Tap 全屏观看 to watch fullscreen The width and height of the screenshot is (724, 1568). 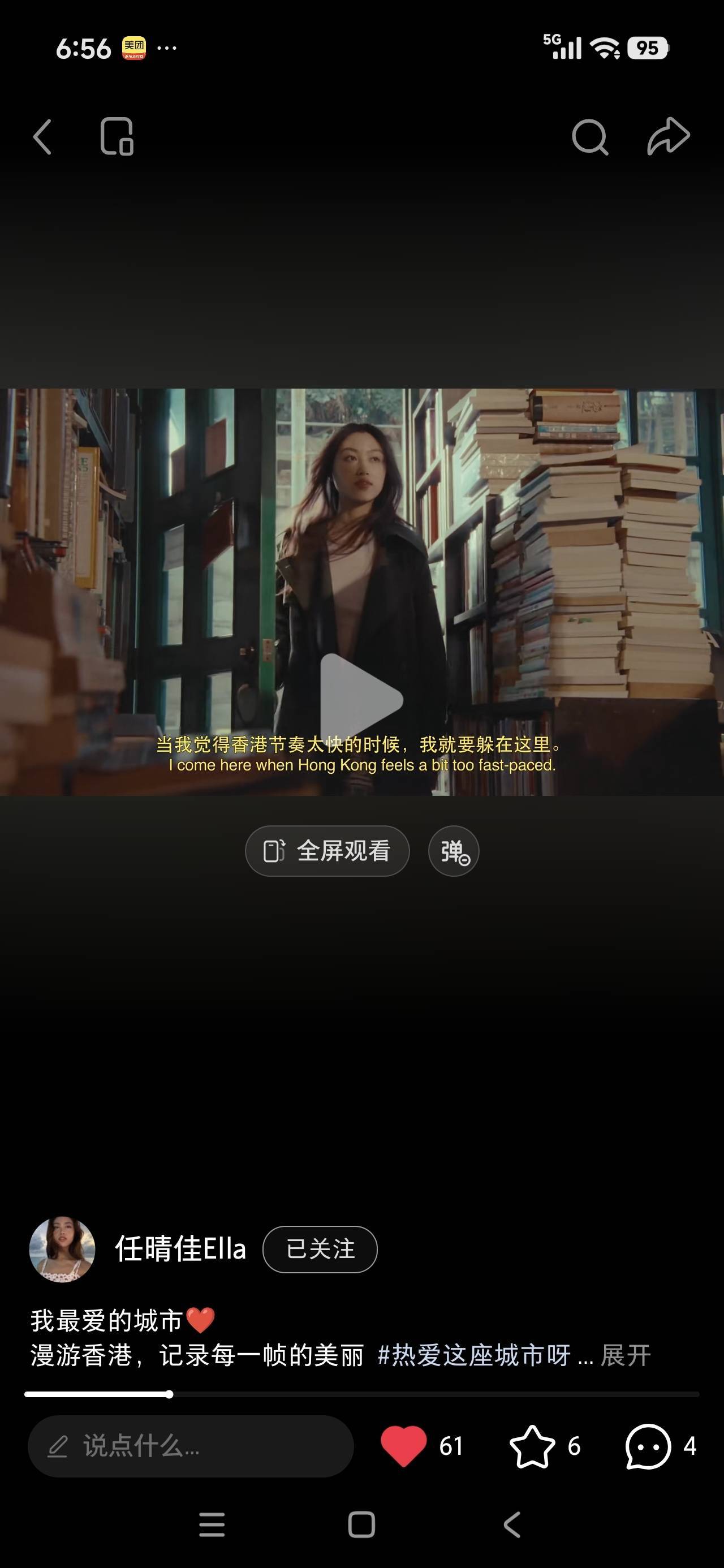coord(327,851)
